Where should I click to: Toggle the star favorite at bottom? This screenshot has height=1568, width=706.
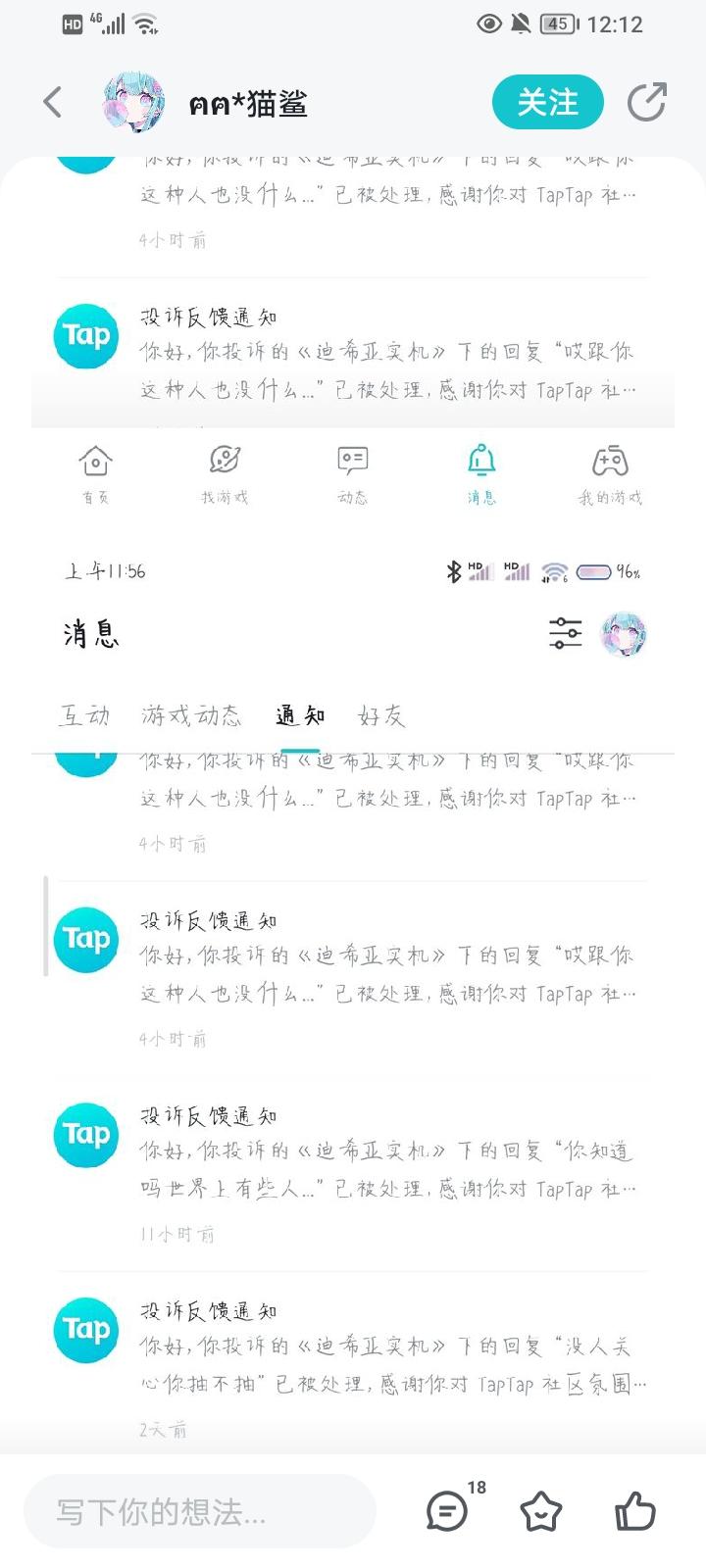[540, 1511]
